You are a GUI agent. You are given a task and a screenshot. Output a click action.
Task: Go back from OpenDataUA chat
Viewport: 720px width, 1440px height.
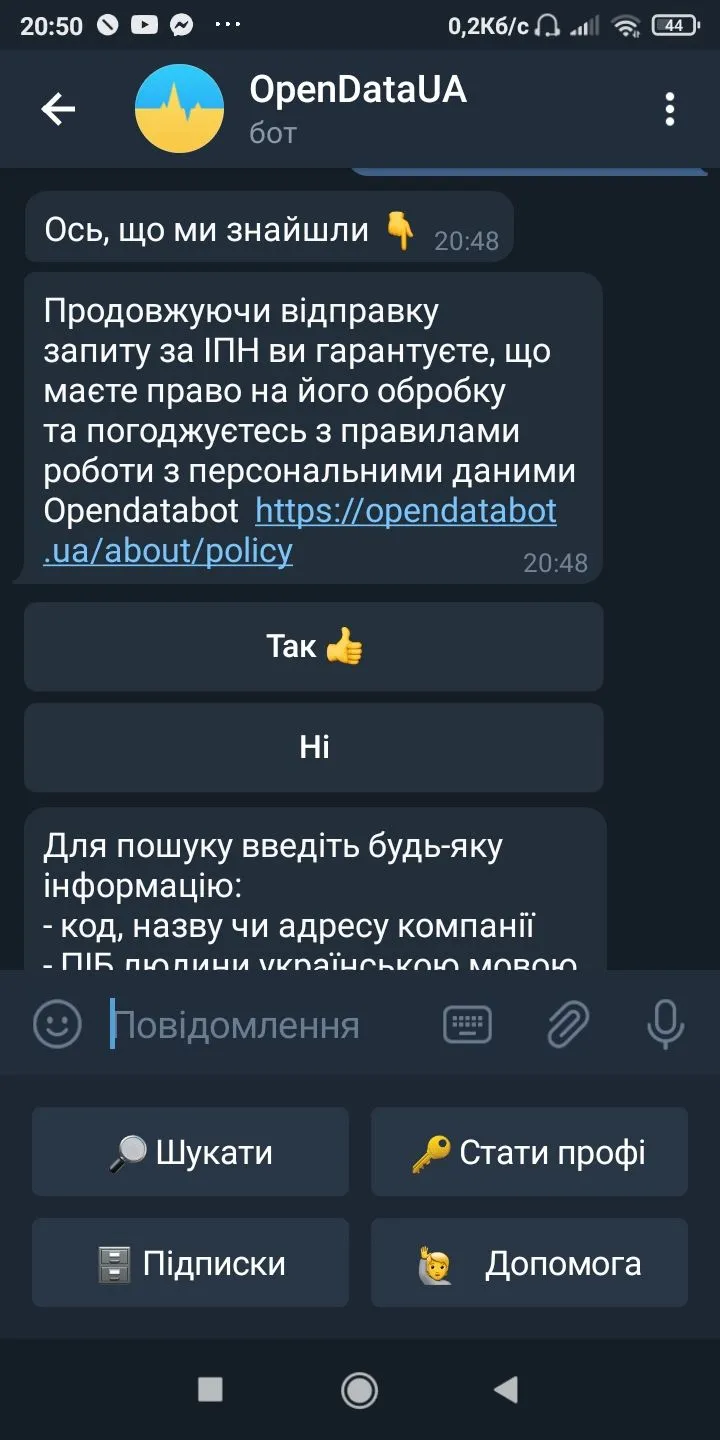tap(58, 109)
